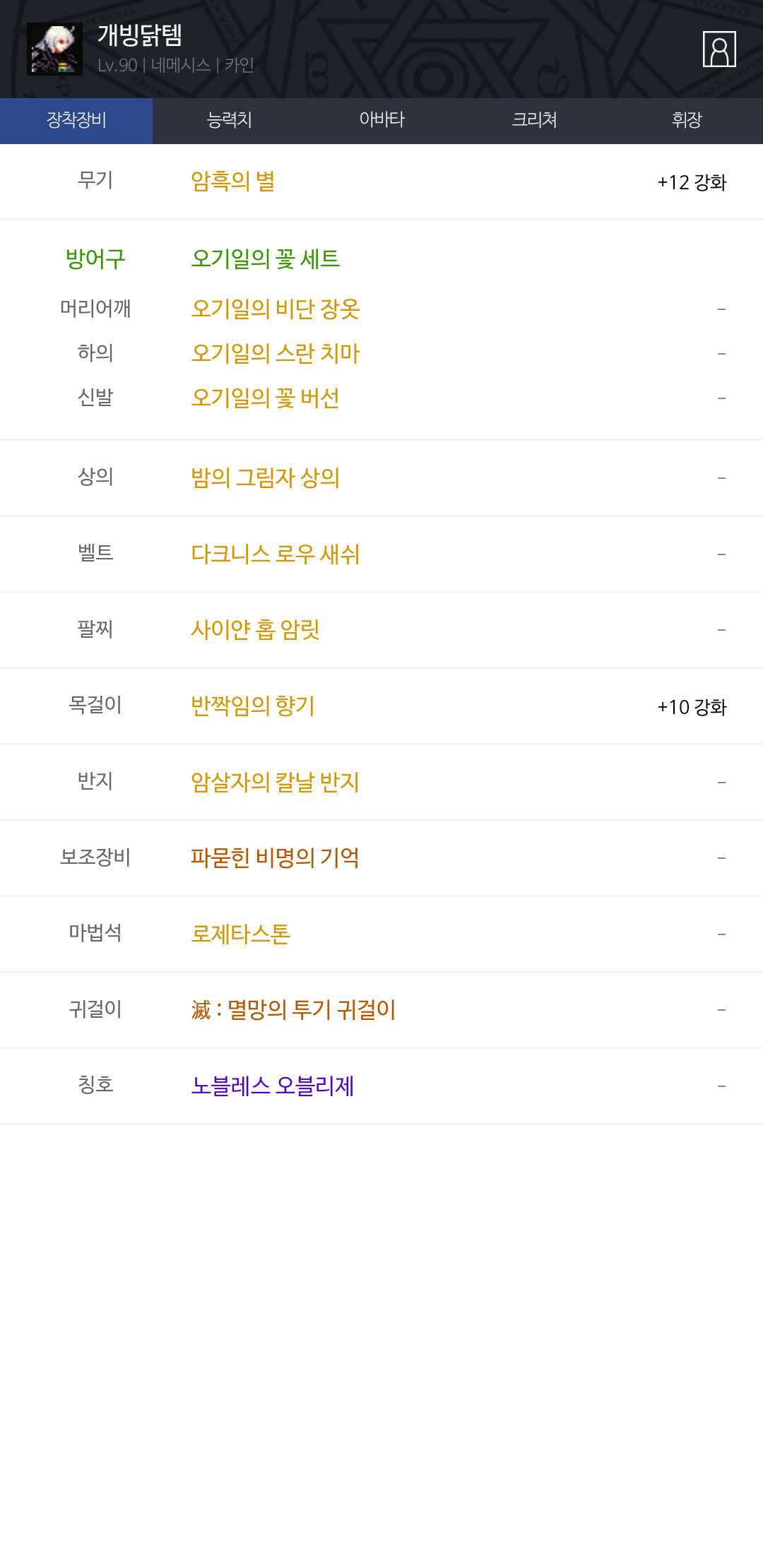Select the 장착장비 tab

tap(76, 121)
